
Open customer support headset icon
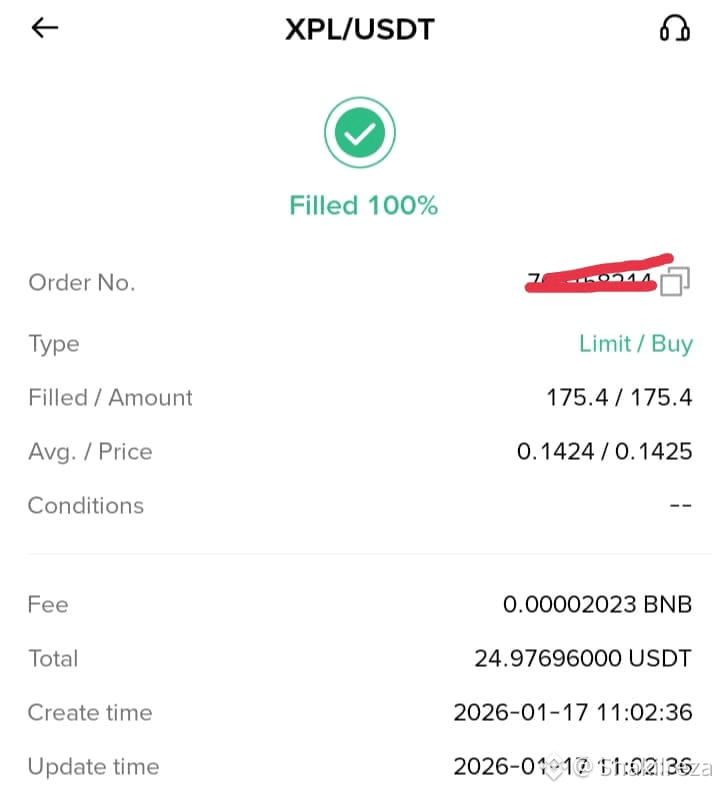click(675, 28)
